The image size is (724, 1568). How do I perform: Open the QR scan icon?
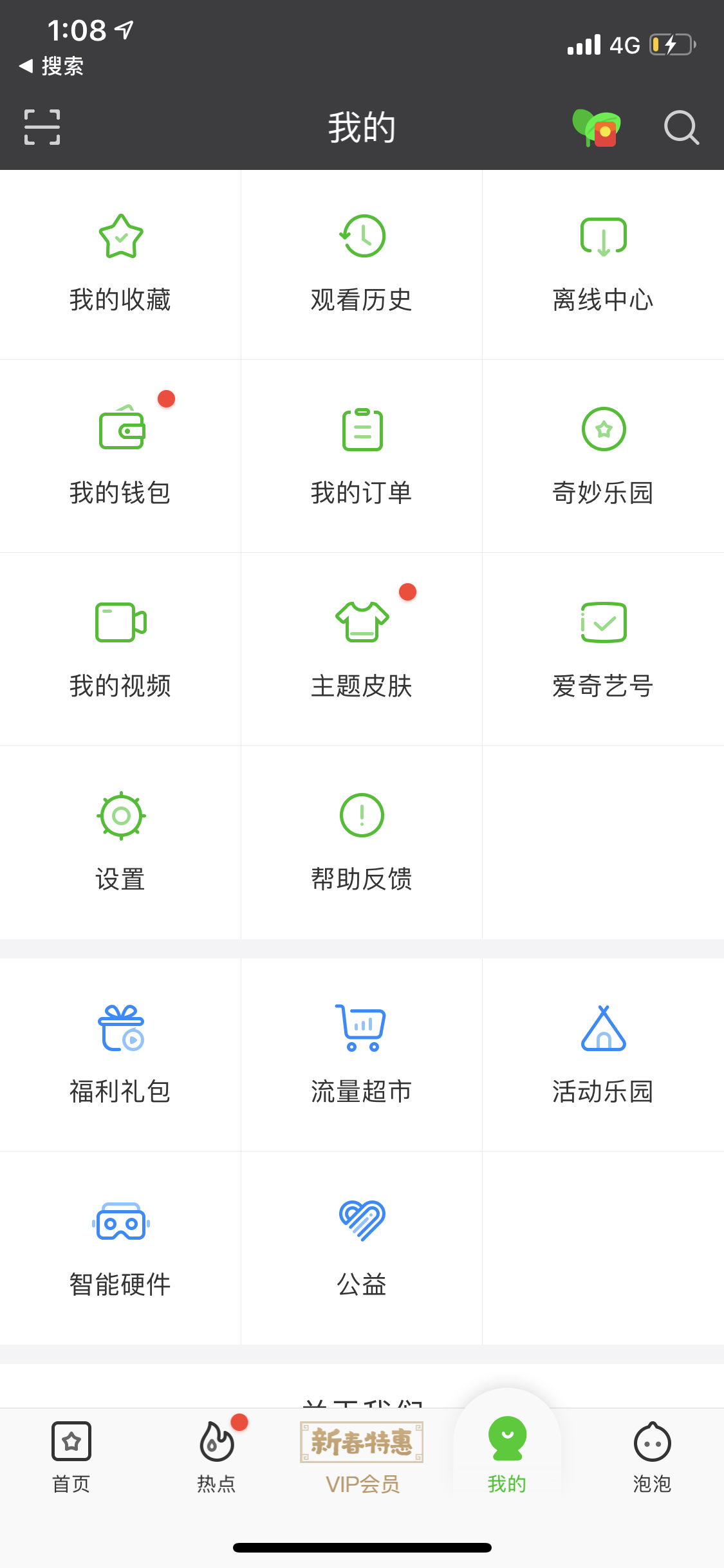[x=42, y=127]
